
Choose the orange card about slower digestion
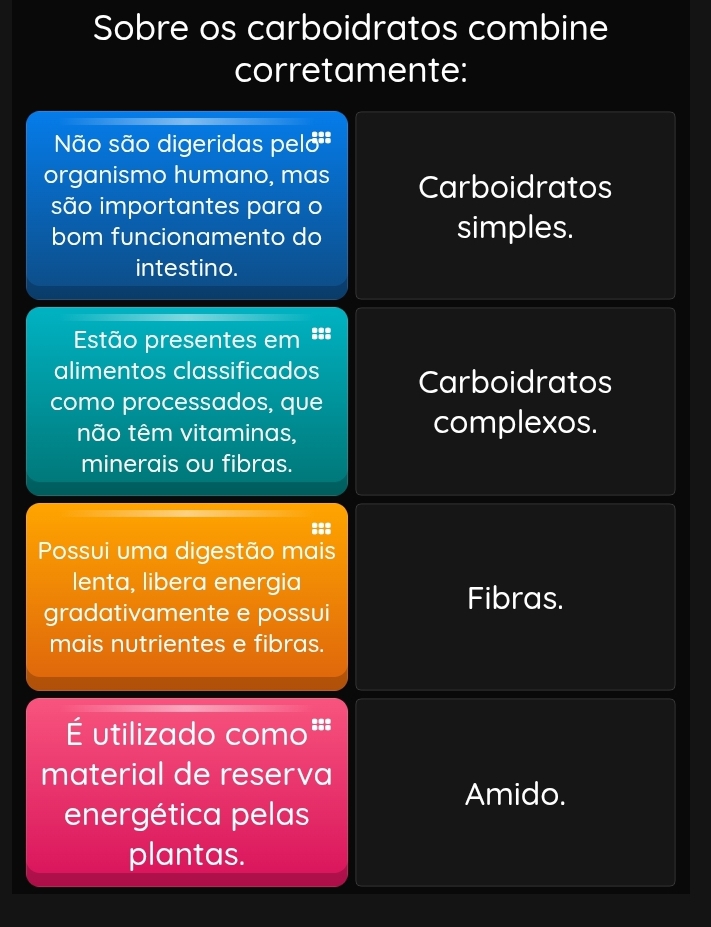(x=186, y=597)
